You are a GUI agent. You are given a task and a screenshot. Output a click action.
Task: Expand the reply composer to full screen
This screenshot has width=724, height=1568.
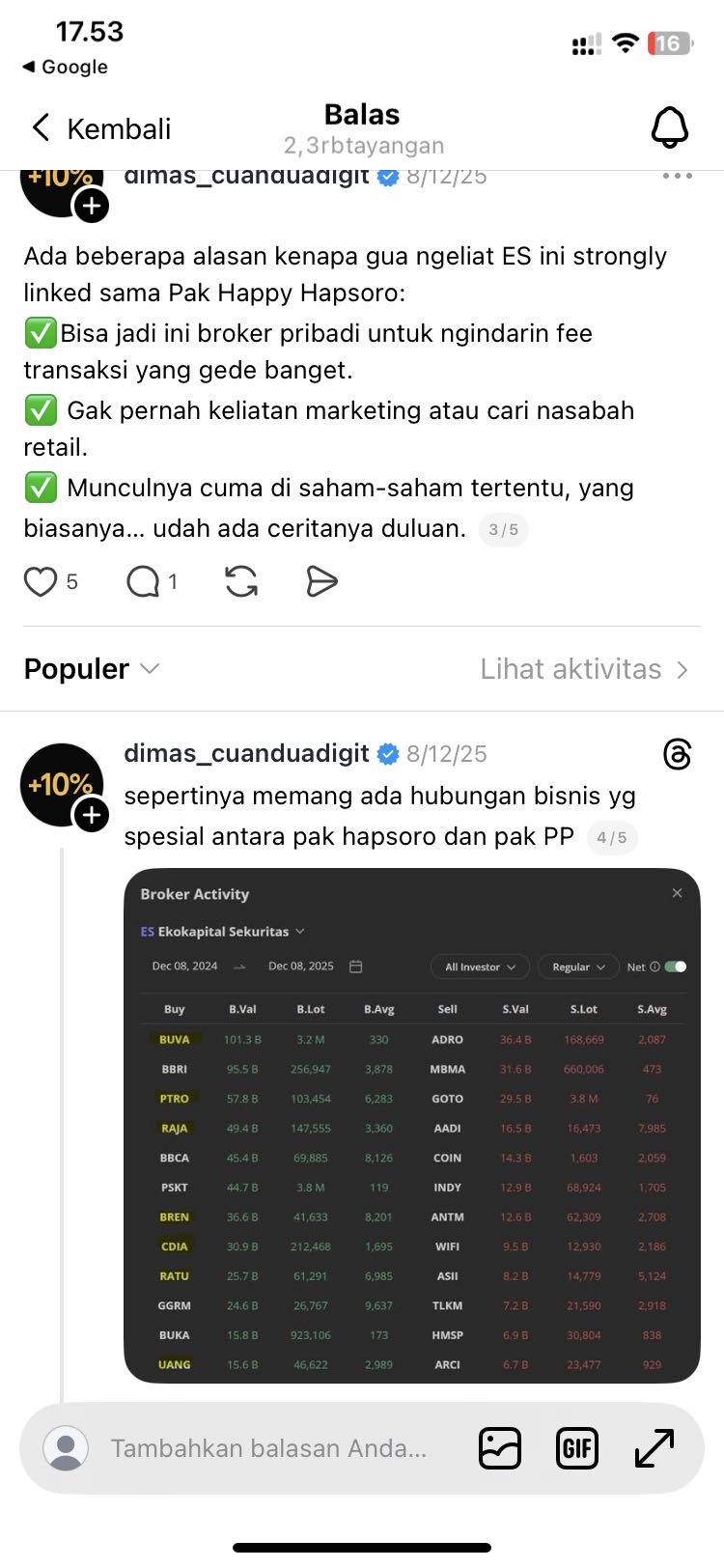[x=654, y=1448]
